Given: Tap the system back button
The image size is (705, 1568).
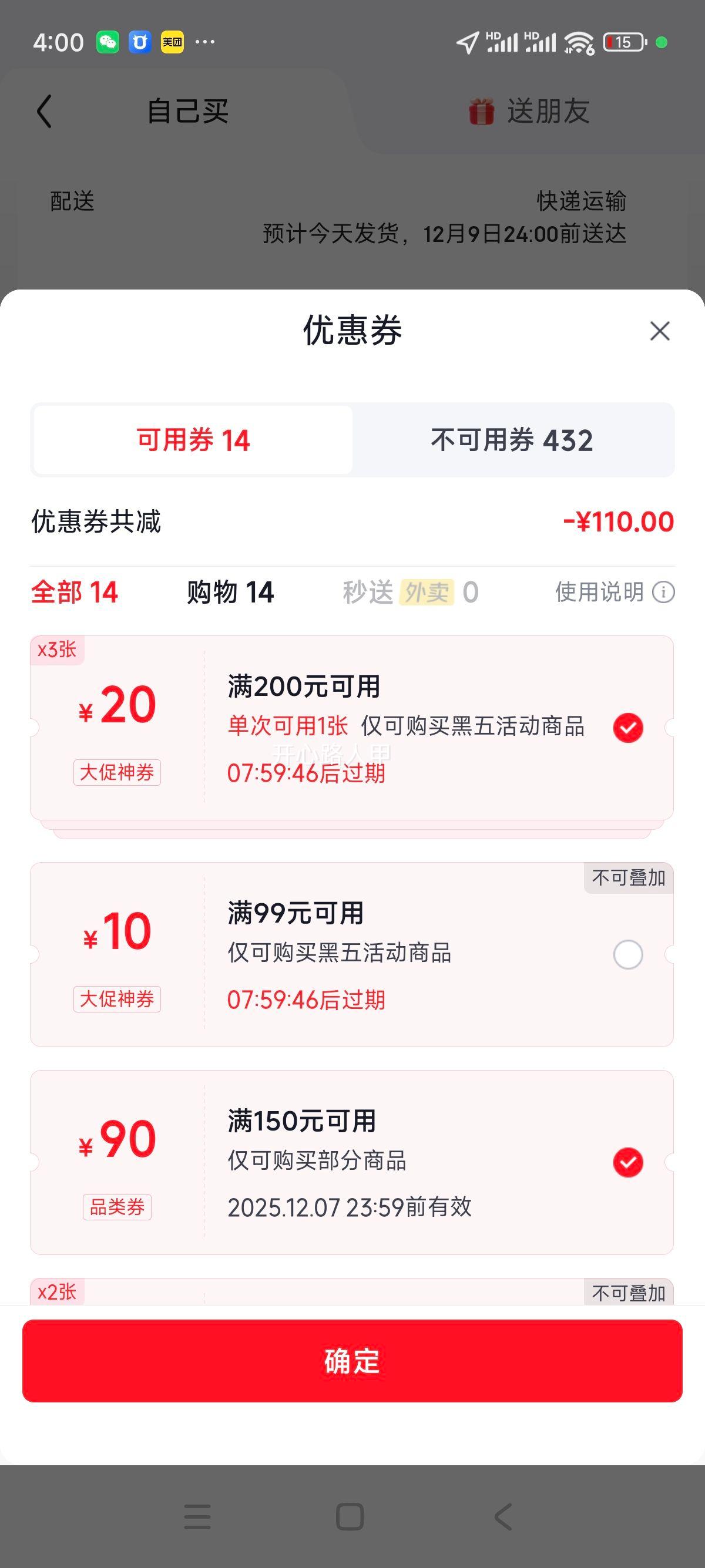Looking at the screenshot, I should [503, 1516].
